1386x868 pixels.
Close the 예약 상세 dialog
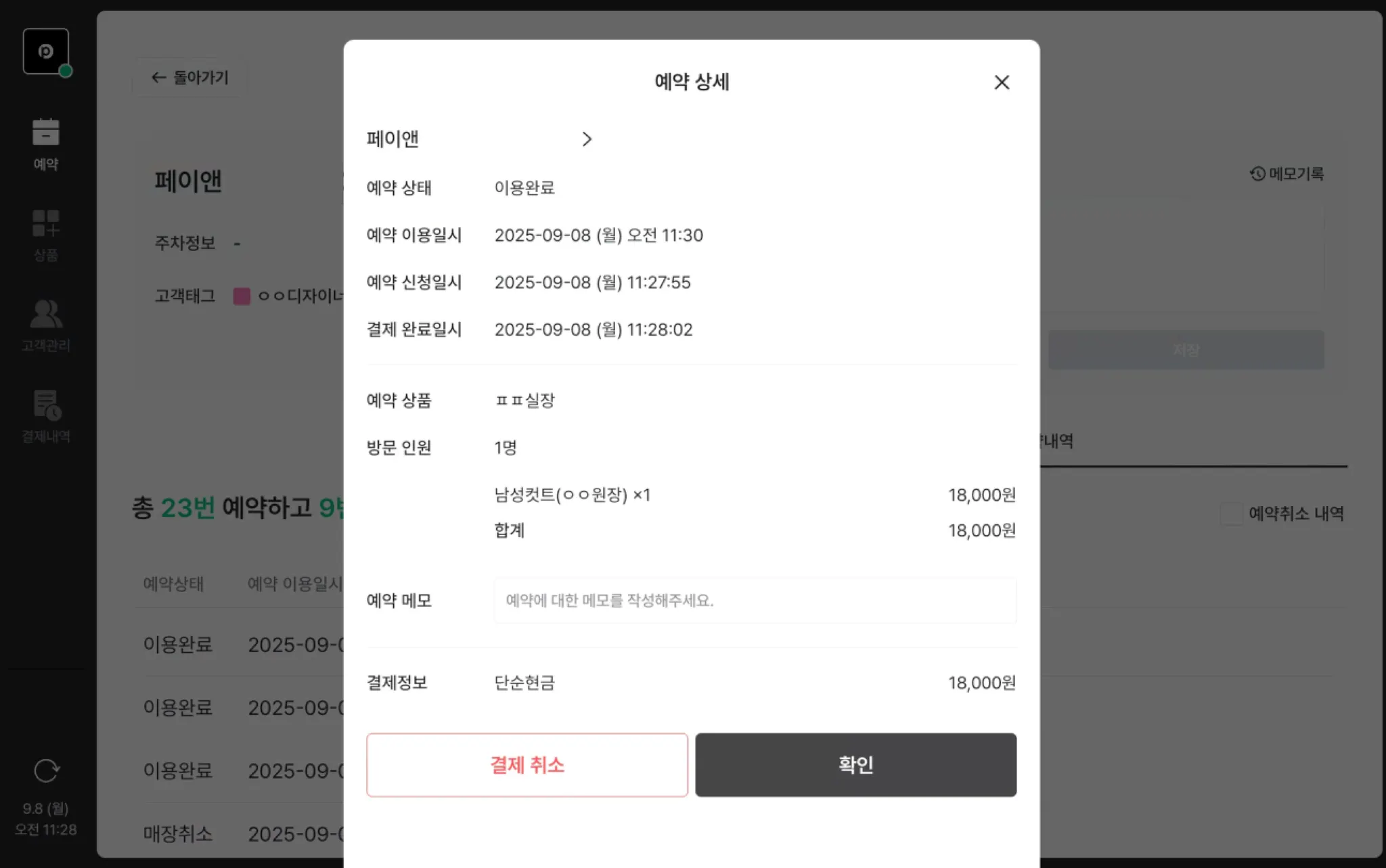tap(1002, 83)
